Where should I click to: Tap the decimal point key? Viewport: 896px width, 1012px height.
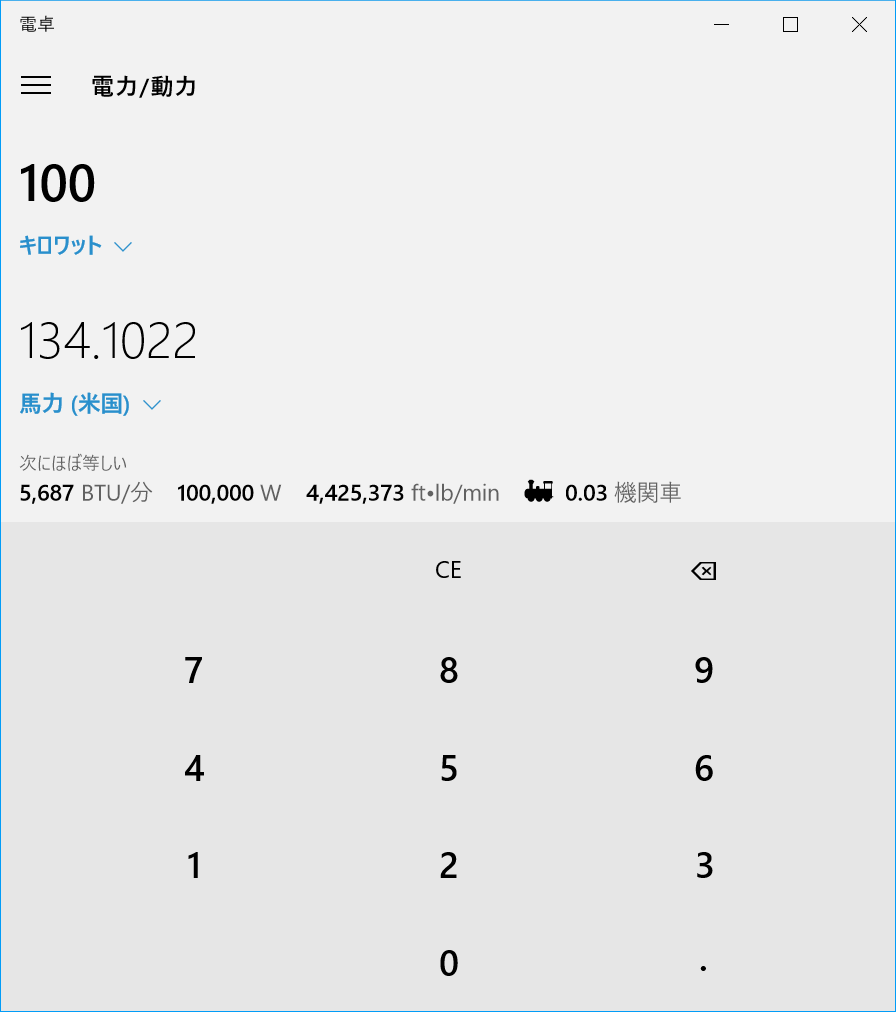click(x=703, y=963)
